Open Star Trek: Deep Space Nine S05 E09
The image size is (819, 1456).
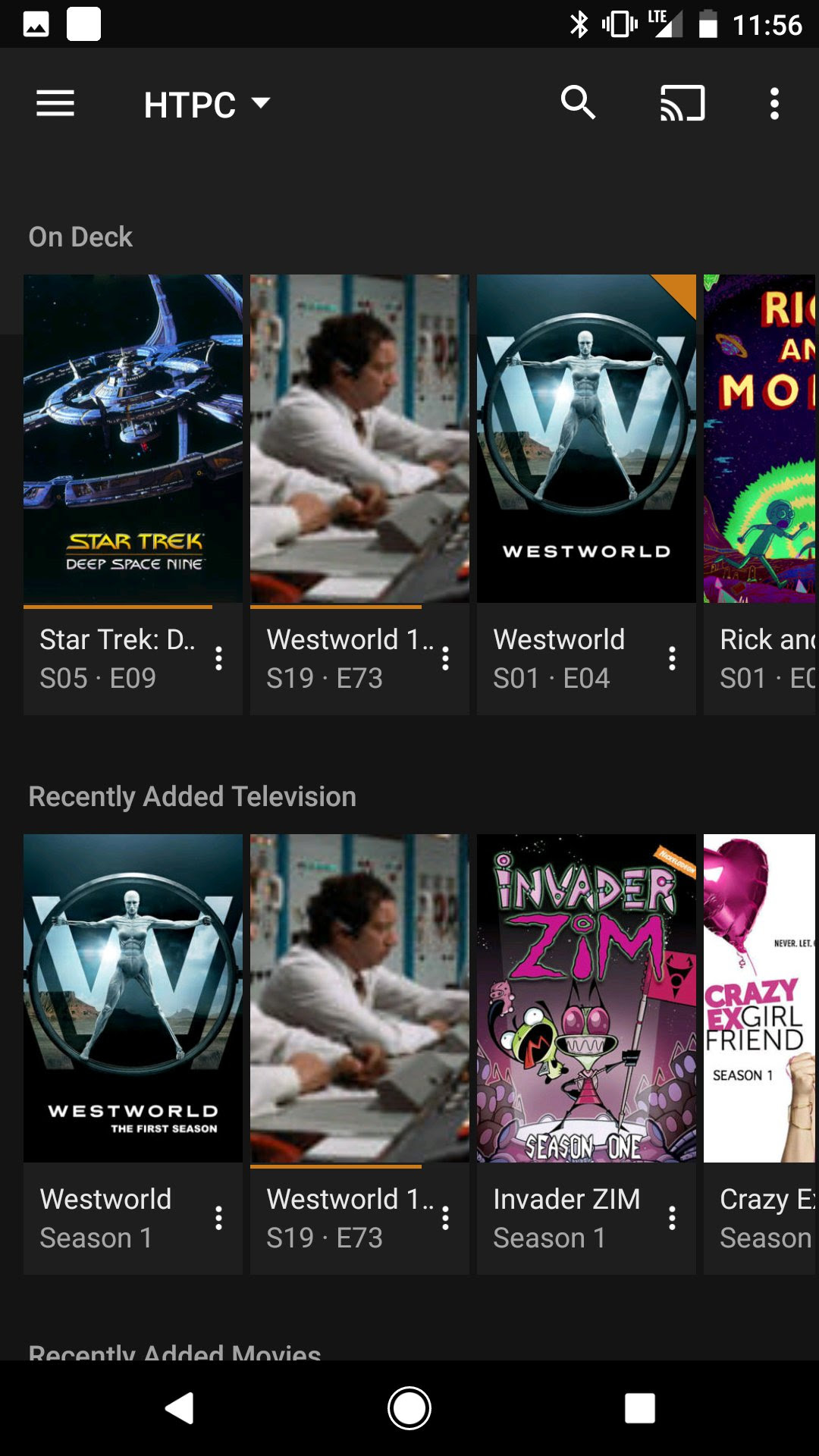coord(133,440)
